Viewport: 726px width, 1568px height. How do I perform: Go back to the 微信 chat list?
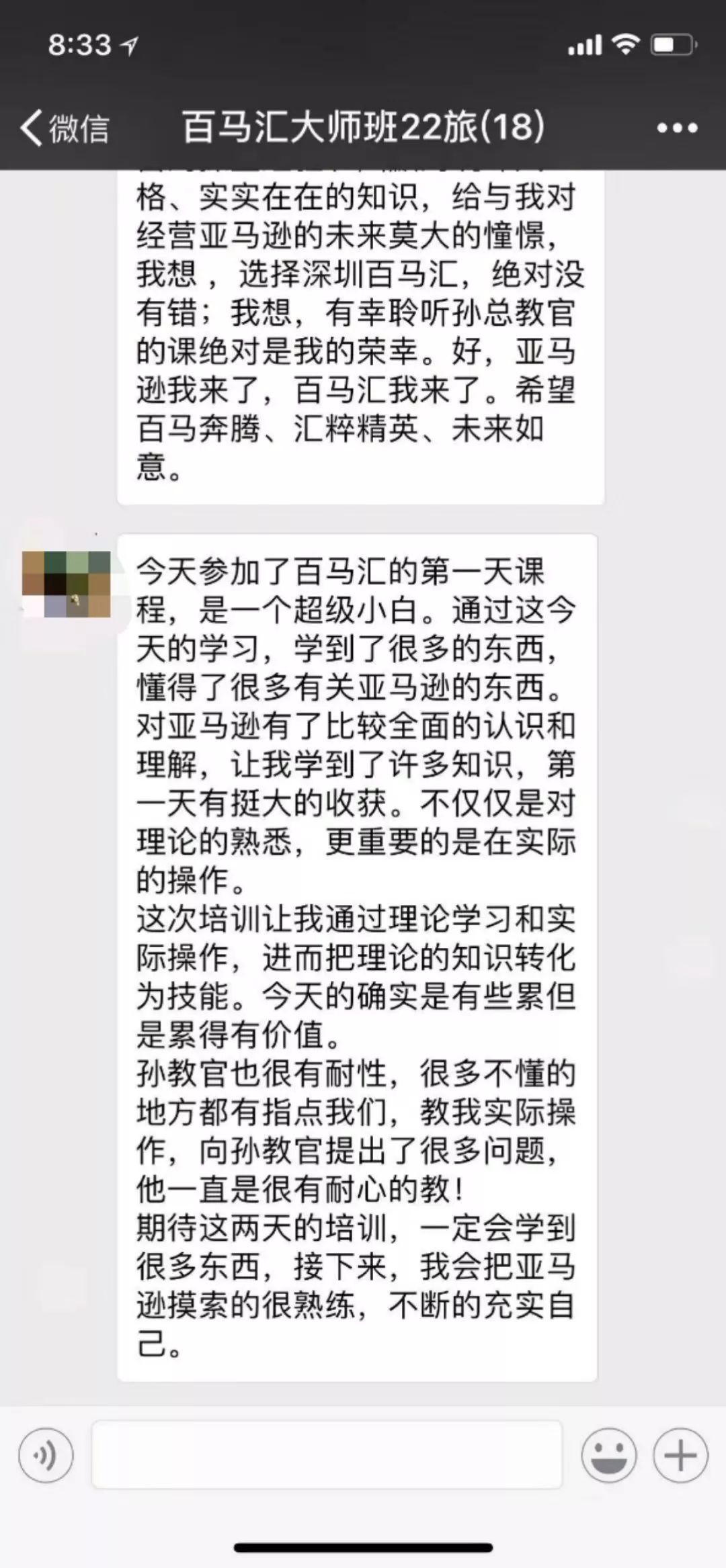click(x=64, y=128)
